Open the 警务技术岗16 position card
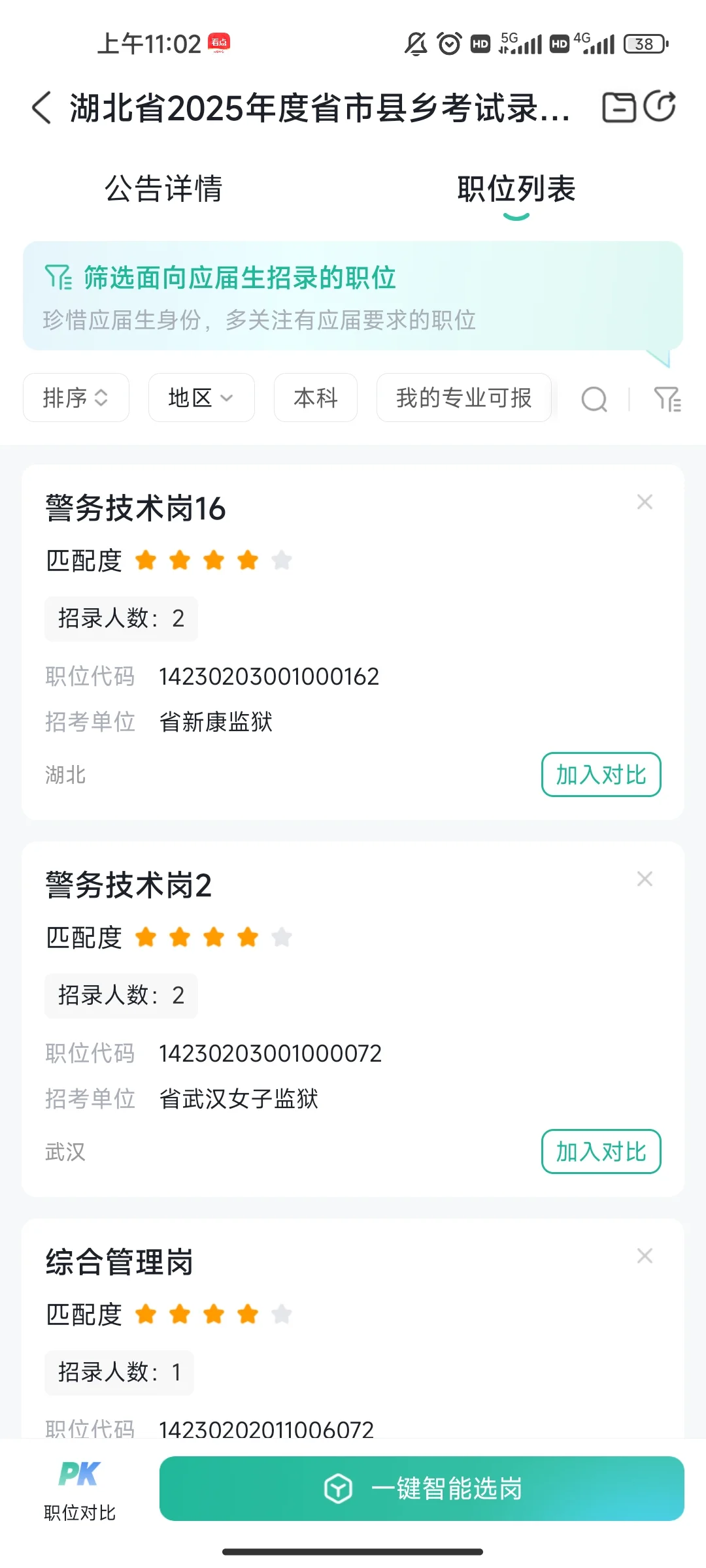The width and height of the screenshot is (706, 1568). click(x=353, y=642)
